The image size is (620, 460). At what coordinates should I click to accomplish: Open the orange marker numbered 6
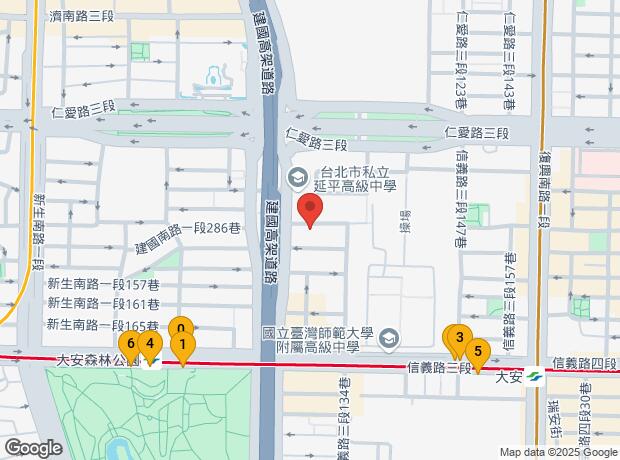tap(130, 345)
